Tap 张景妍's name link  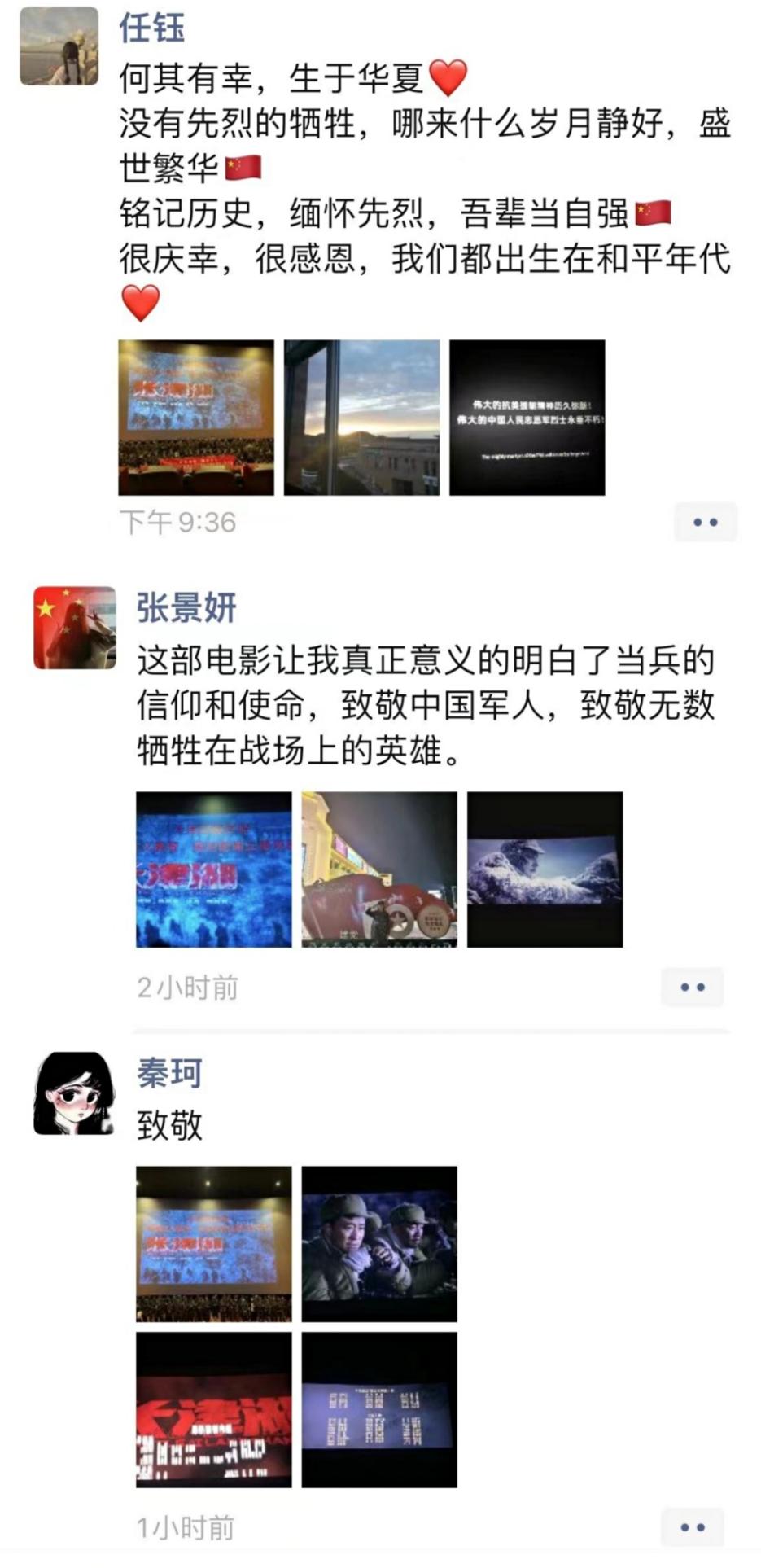186,608
